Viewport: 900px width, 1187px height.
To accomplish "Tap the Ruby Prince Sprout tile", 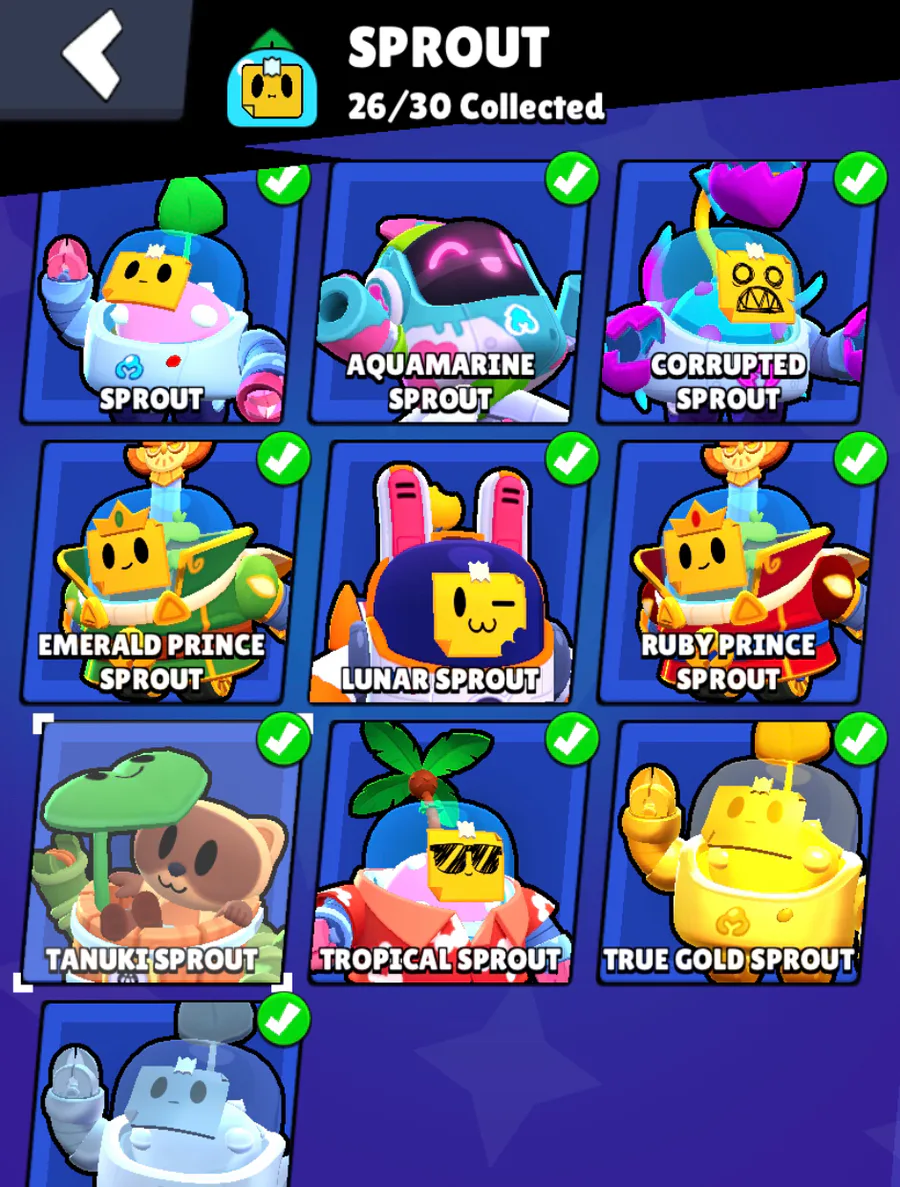I will [x=738, y=572].
